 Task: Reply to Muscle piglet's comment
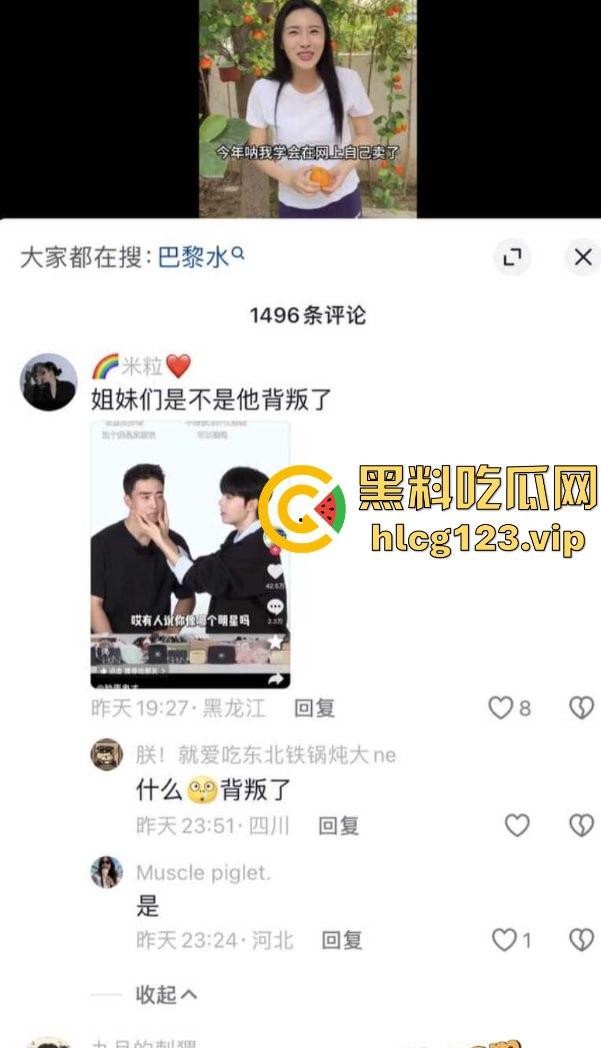point(341,940)
